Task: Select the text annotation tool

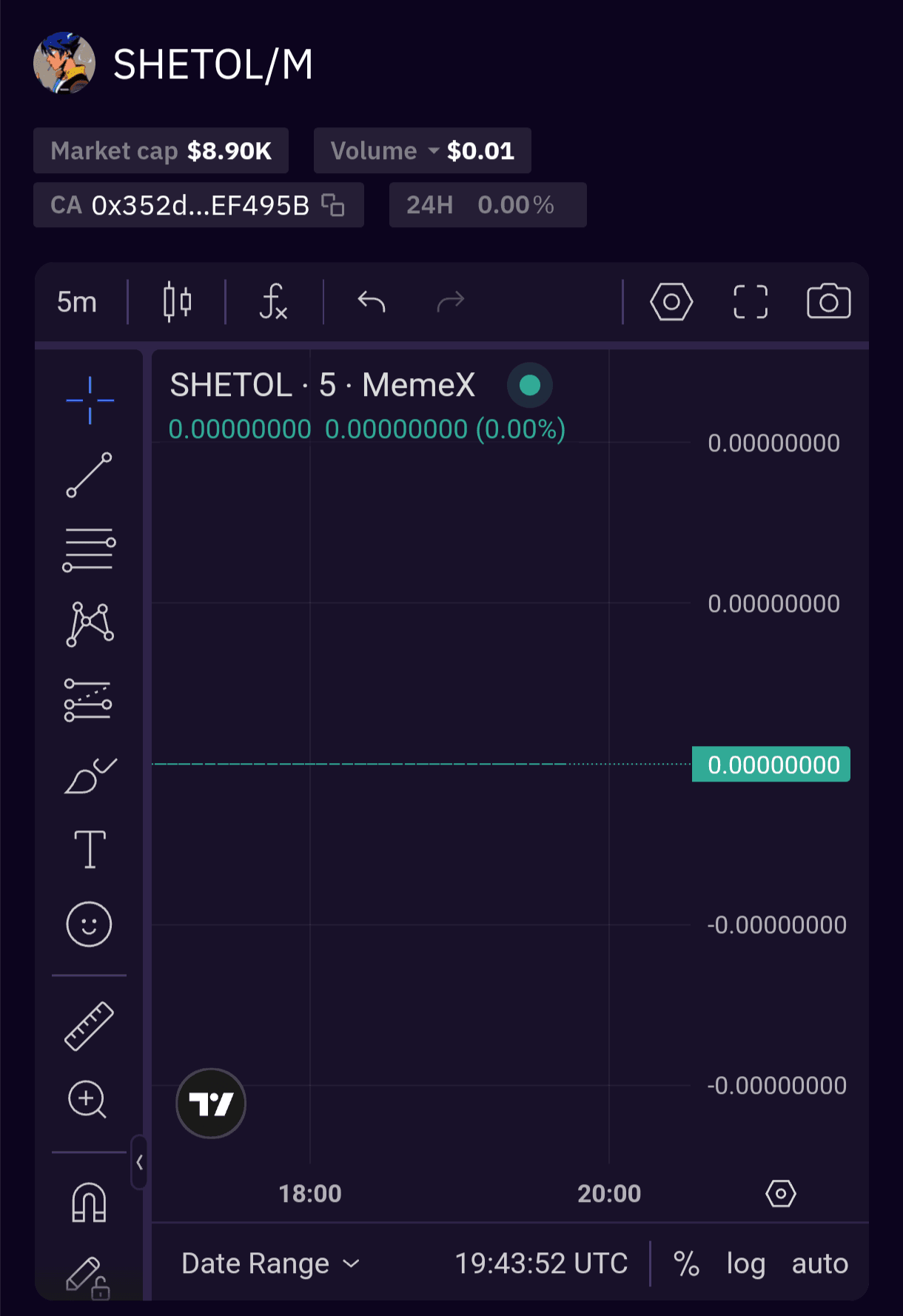Action: pos(90,849)
